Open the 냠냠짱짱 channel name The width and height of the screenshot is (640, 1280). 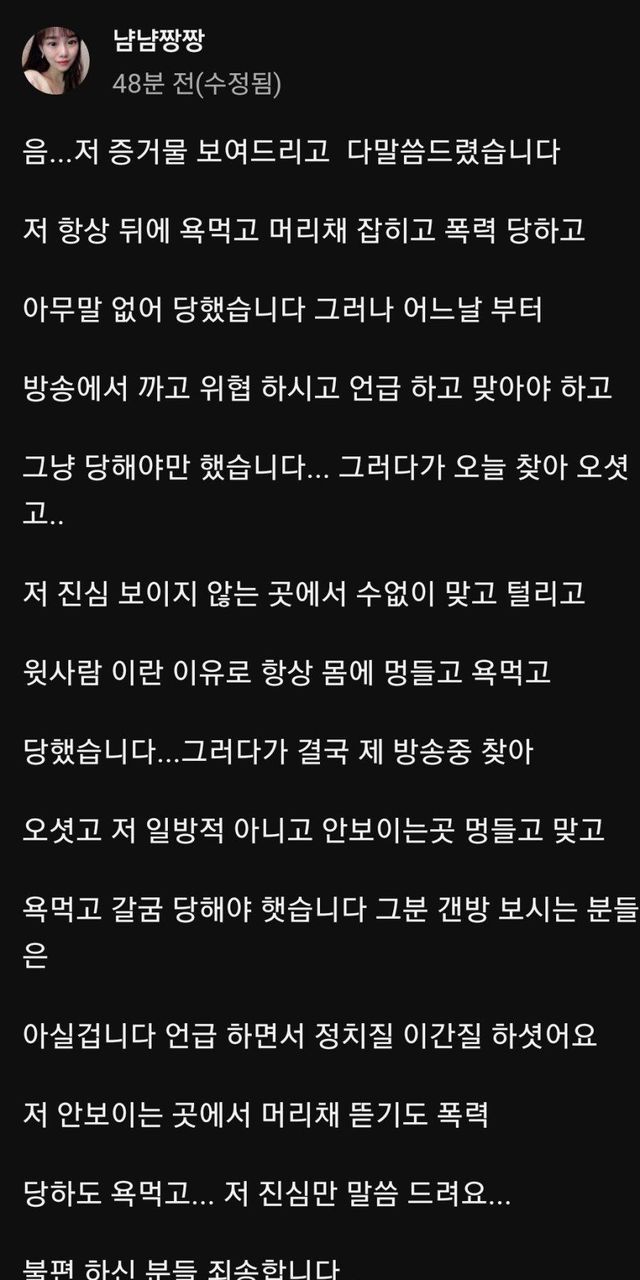pos(159,40)
